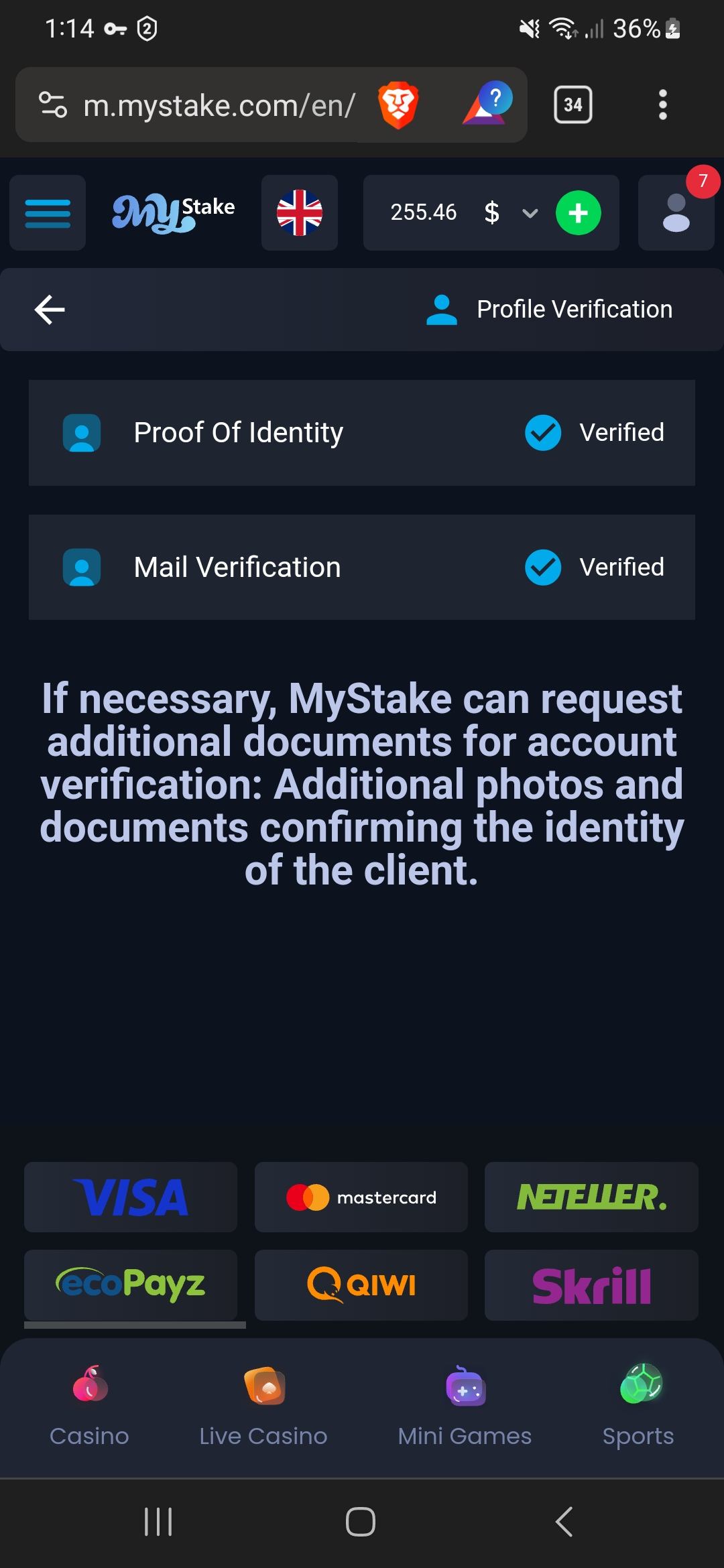
Task: Open Mail Verification row
Action: [362, 568]
